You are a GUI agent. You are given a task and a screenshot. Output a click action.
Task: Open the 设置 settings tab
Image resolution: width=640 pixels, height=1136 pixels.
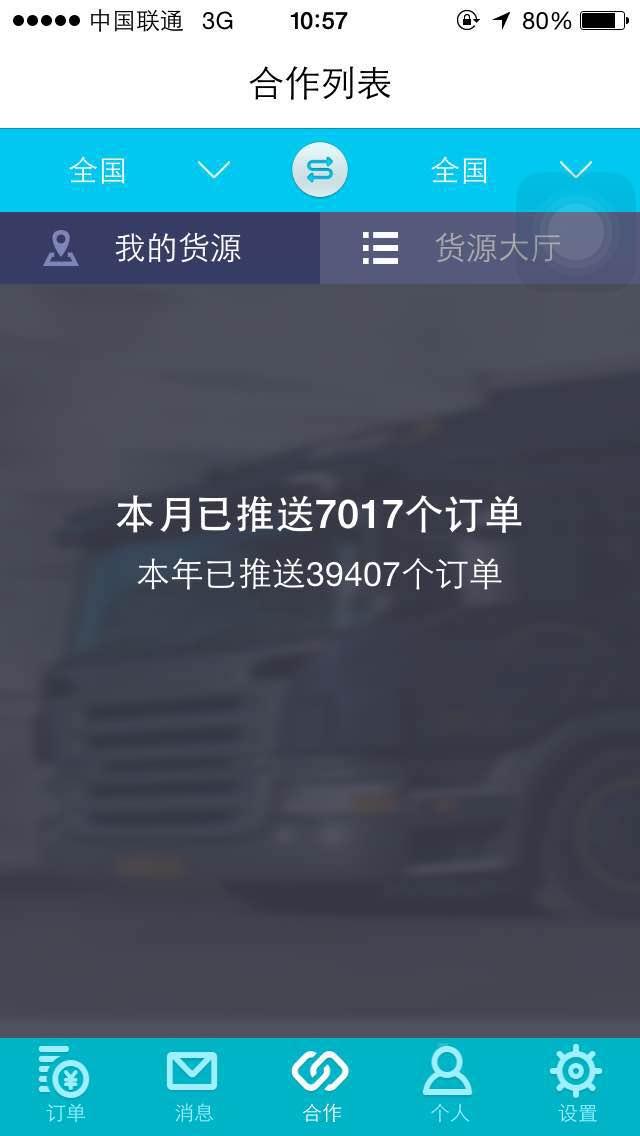(x=576, y=1086)
